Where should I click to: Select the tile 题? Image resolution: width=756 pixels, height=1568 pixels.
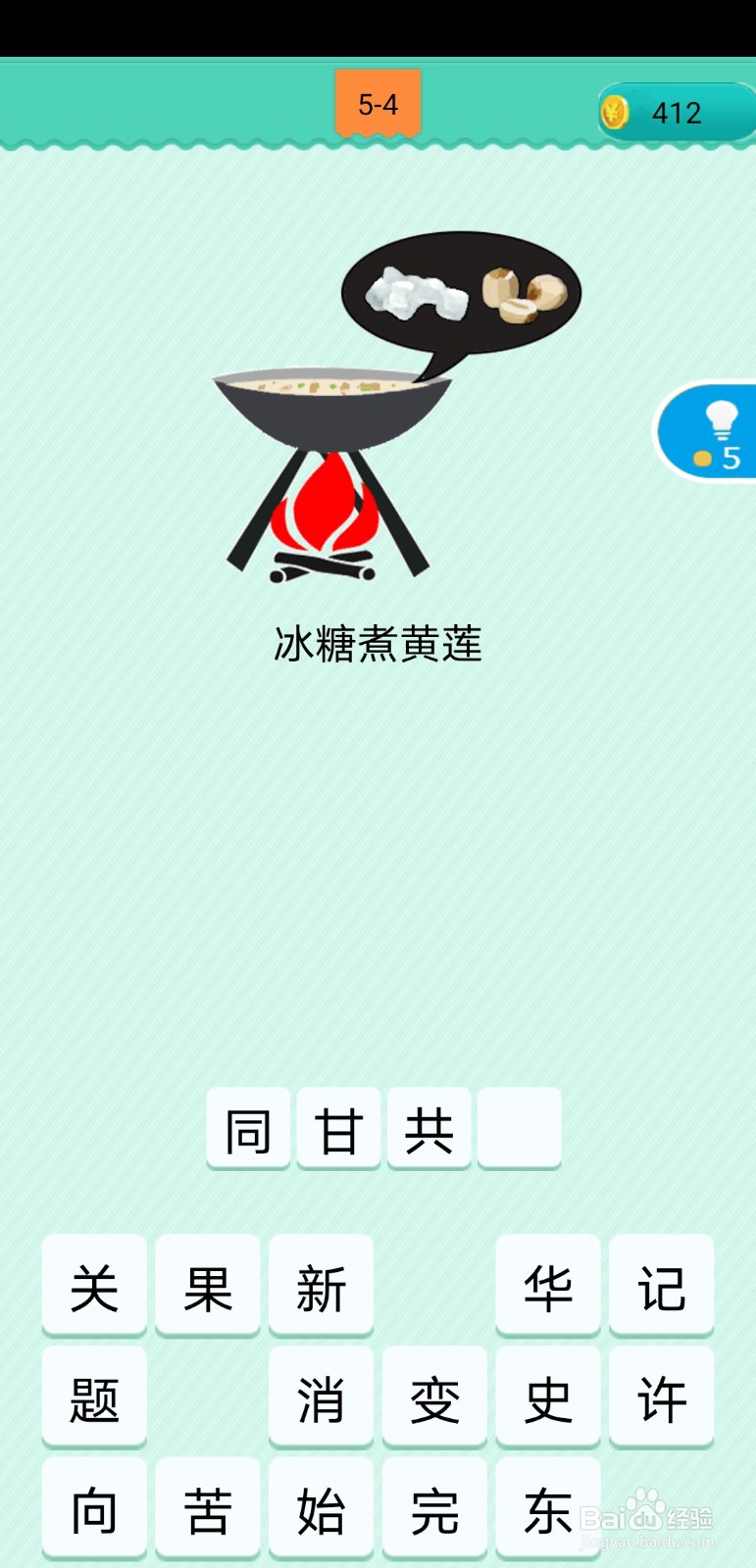click(x=94, y=1396)
